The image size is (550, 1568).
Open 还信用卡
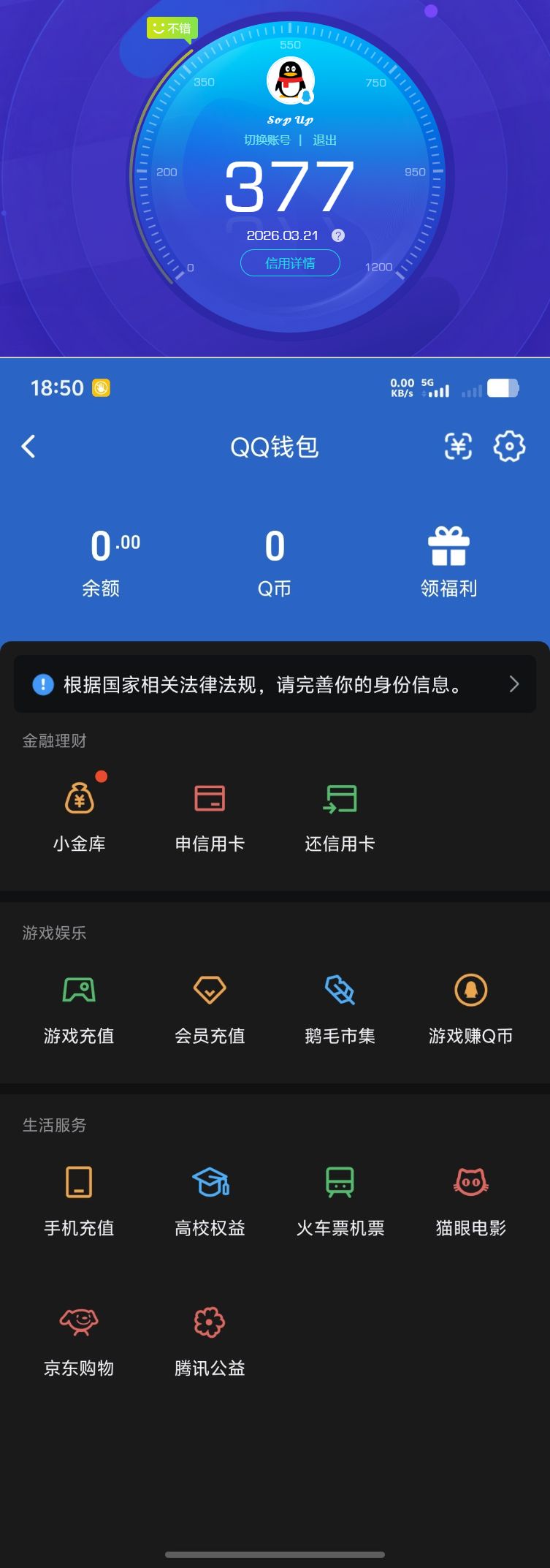click(340, 814)
